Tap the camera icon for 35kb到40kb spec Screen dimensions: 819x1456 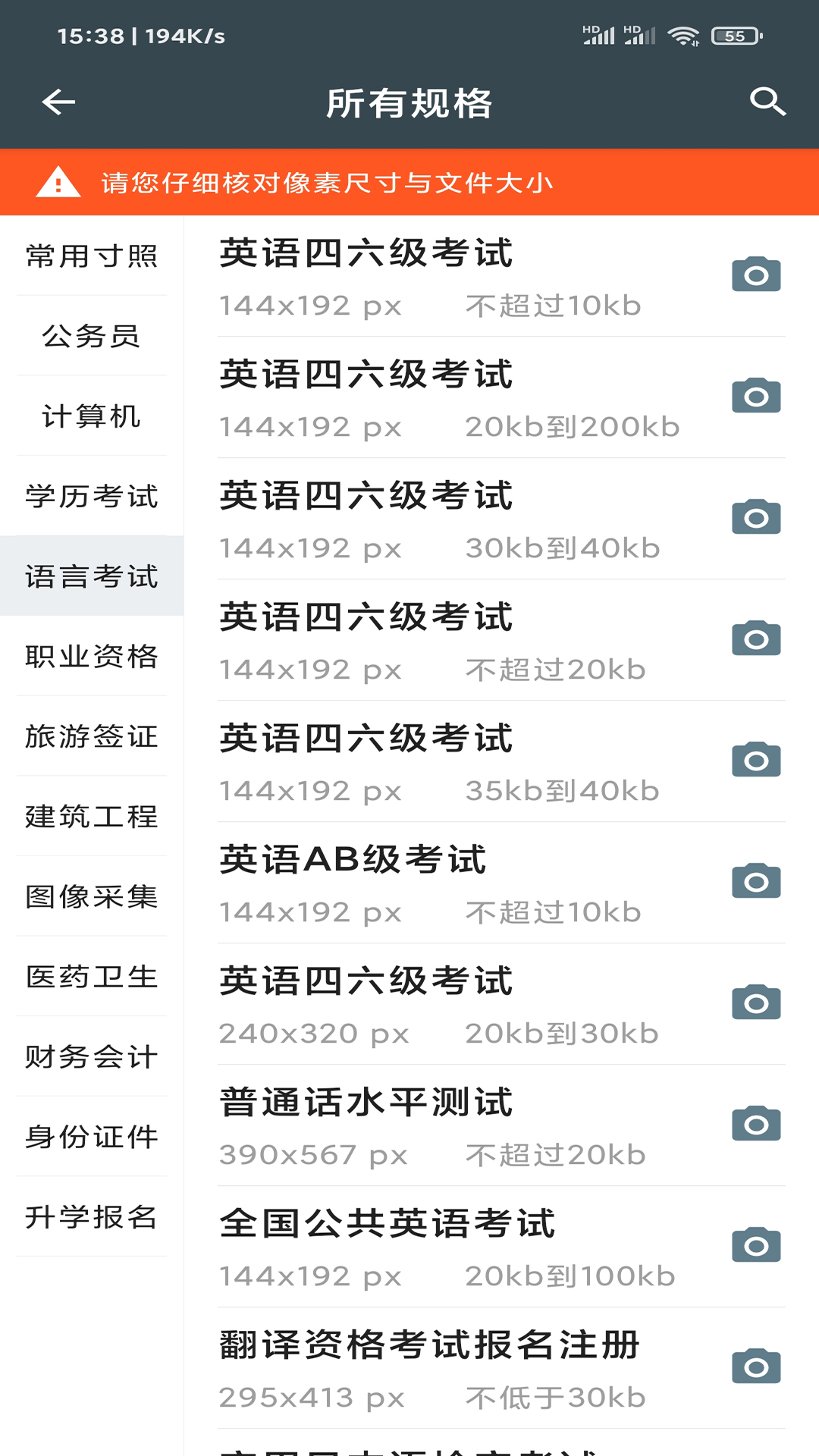click(x=755, y=758)
